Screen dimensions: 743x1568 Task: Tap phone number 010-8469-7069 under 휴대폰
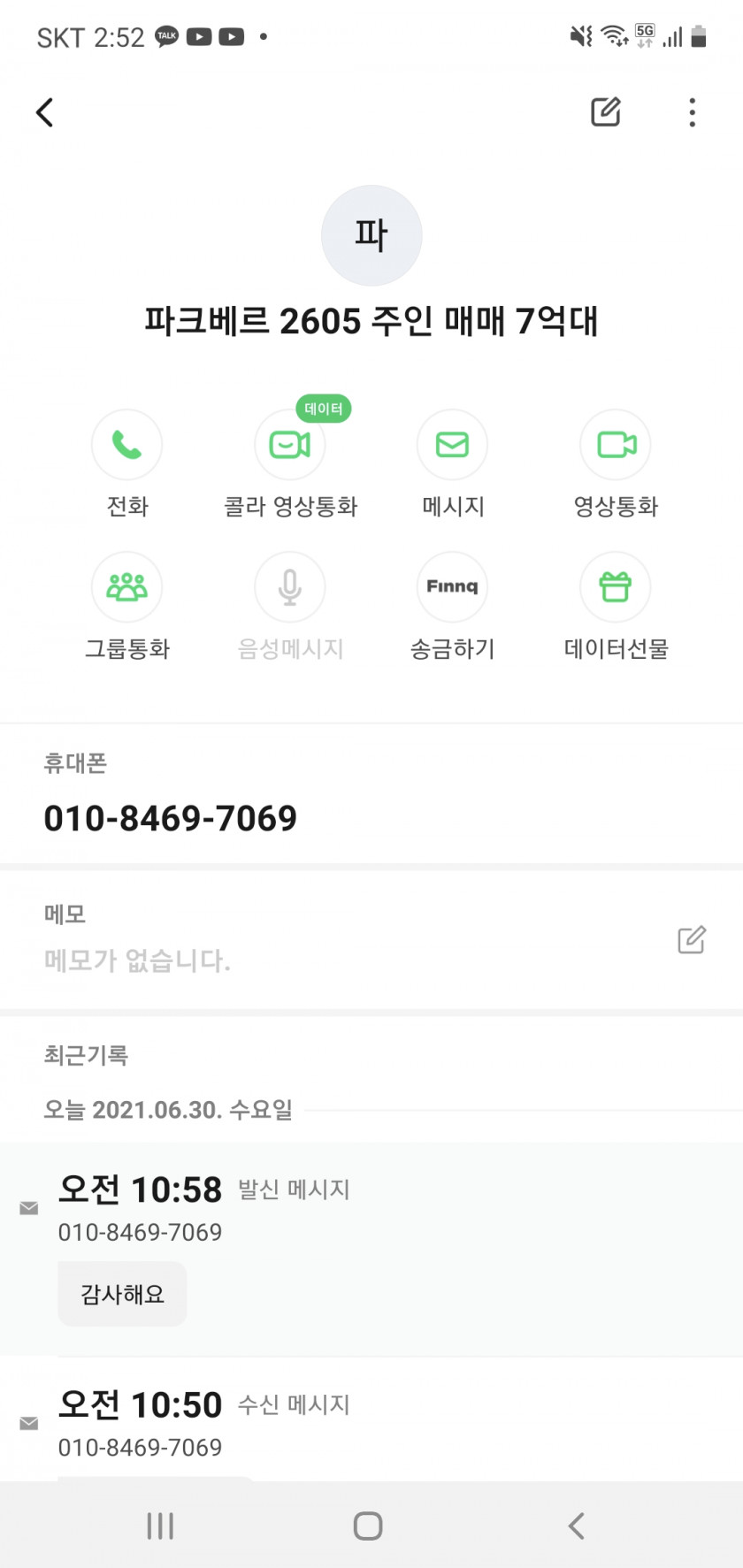171,818
